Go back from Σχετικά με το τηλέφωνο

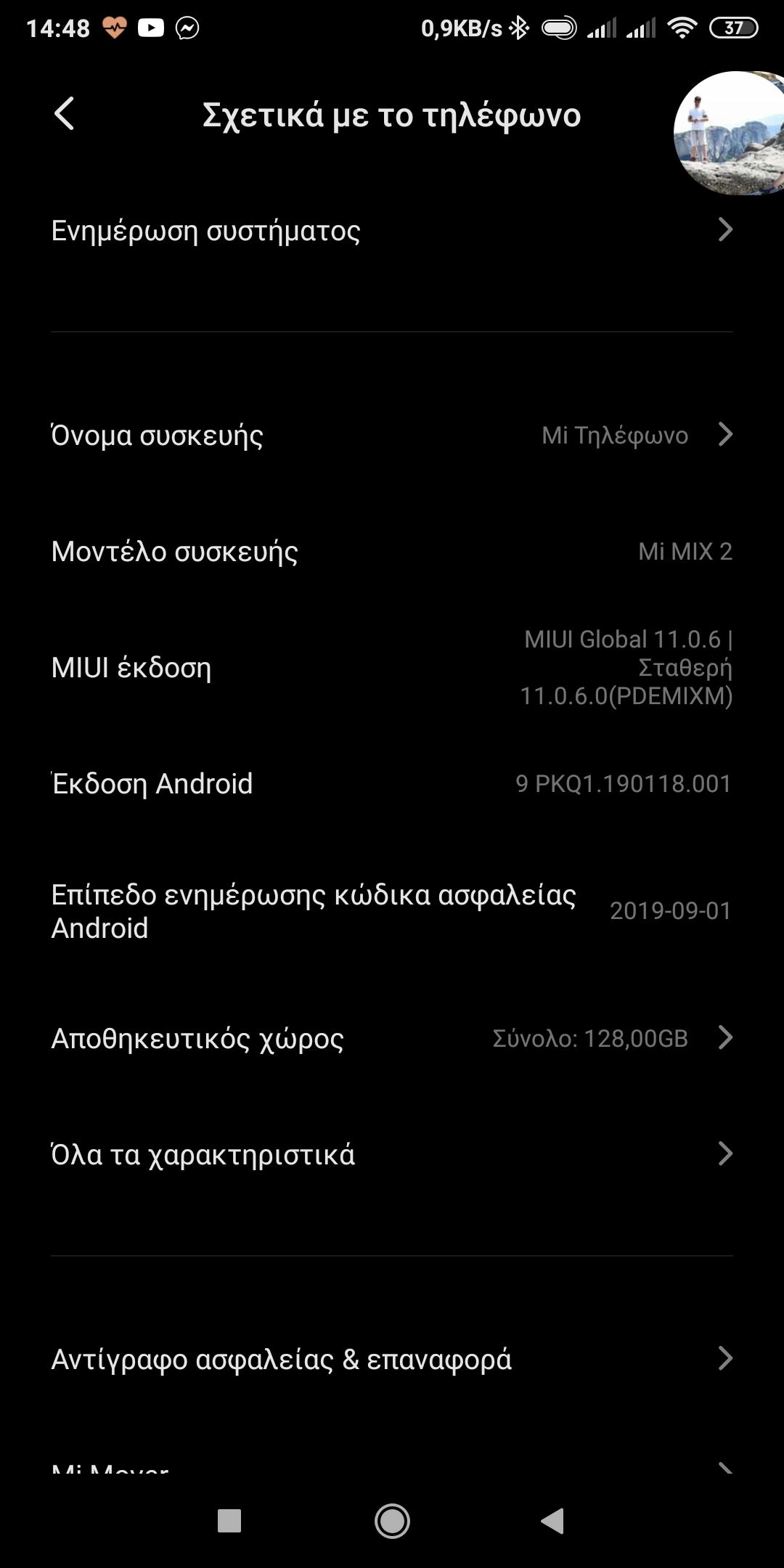pyautogui.click(x=64, y=114)
